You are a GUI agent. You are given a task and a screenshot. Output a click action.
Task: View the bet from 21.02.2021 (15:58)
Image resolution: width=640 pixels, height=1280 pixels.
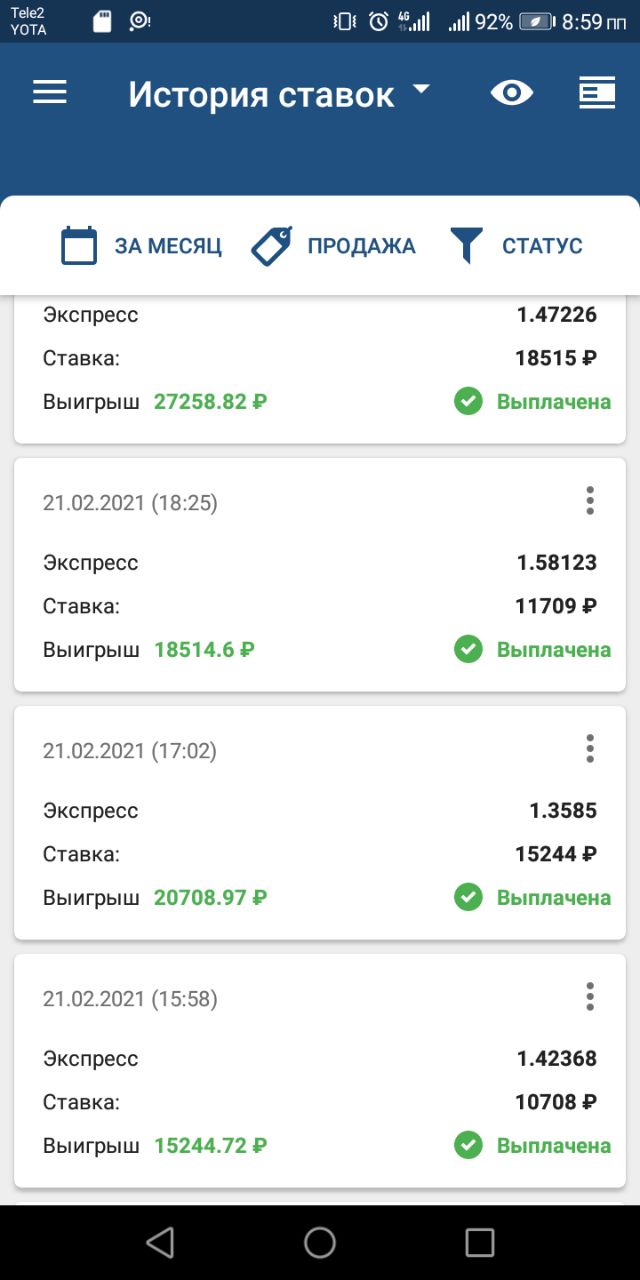(x=320, y=1071)
